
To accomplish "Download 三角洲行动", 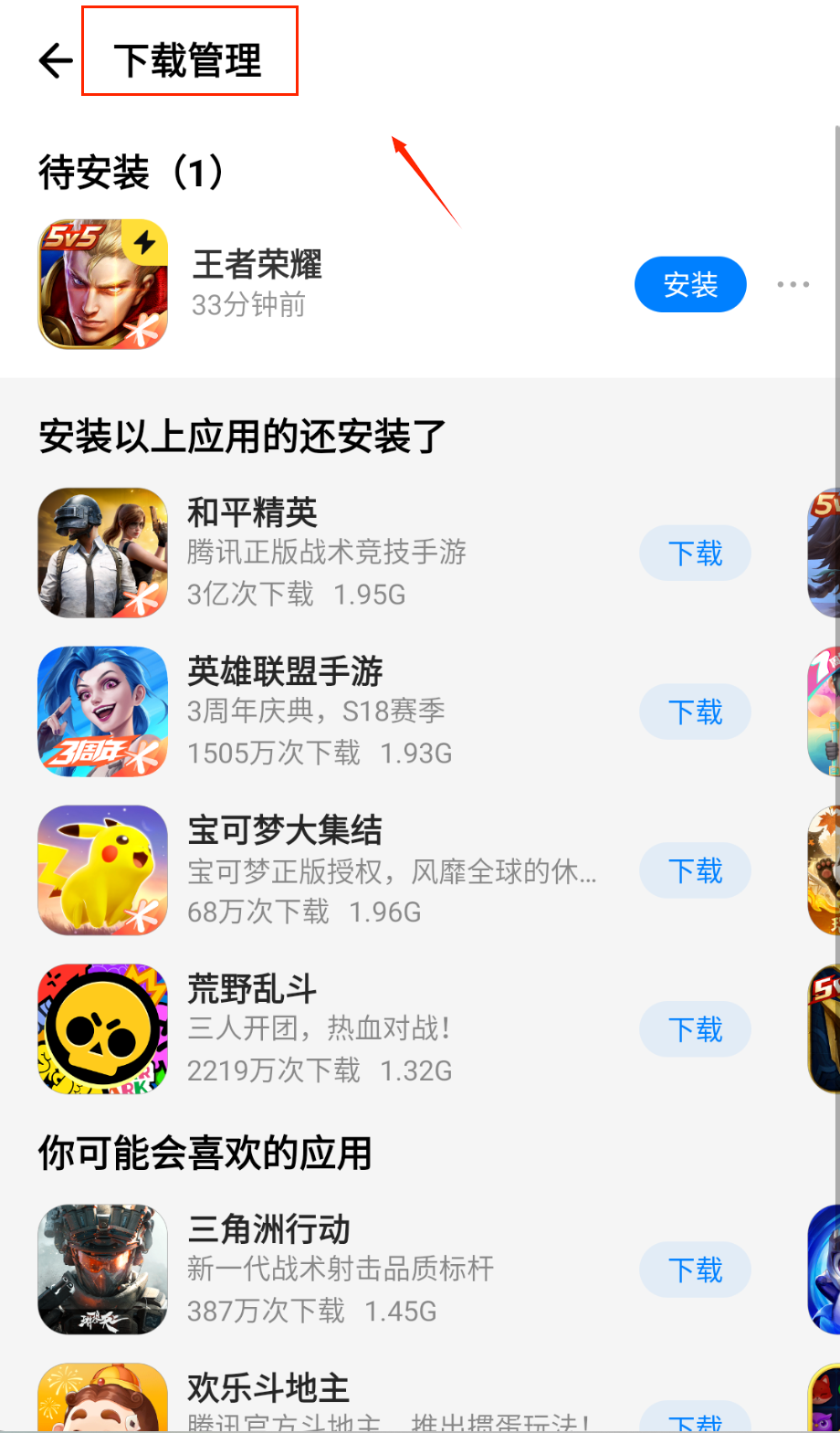I will (x=695, y=1270).
